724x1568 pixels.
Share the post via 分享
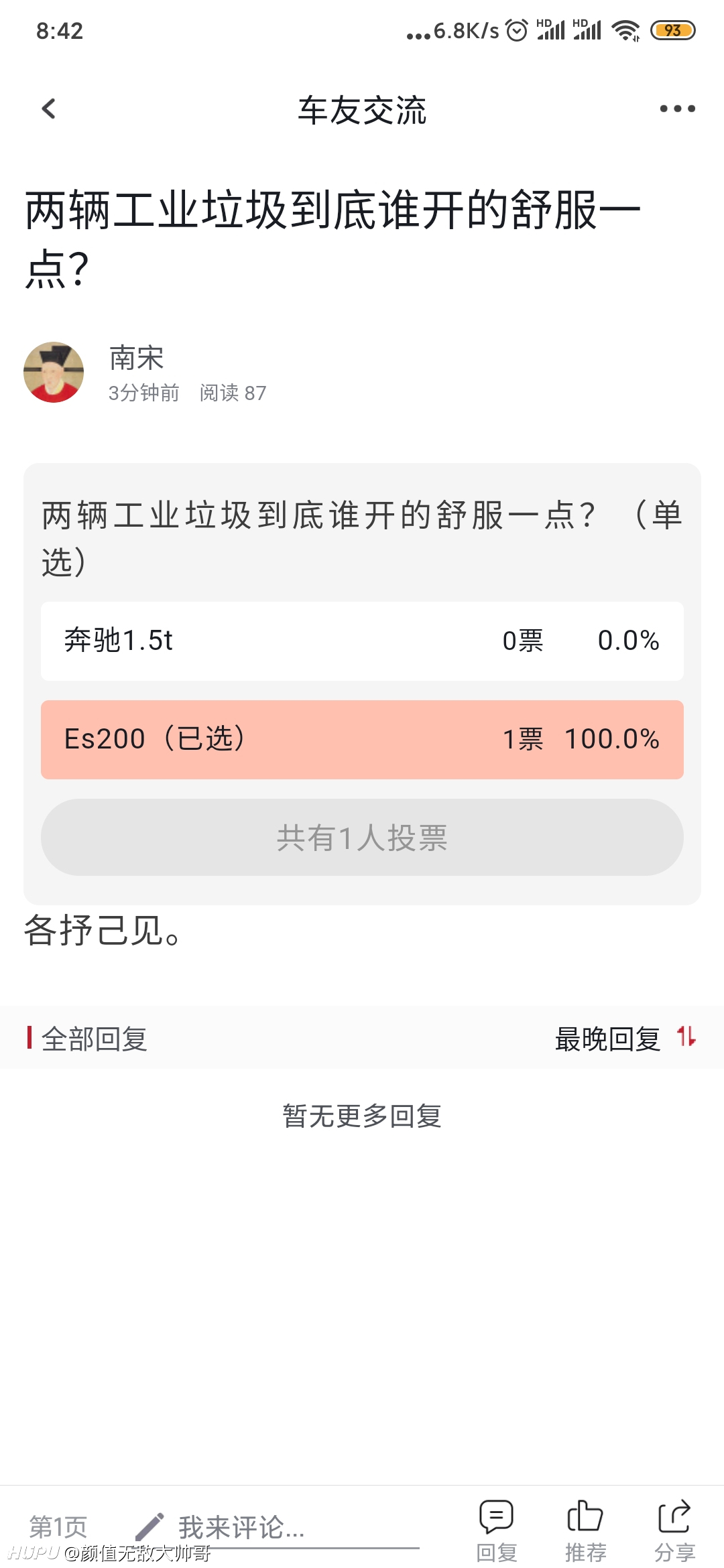[x=674, y=1531]
